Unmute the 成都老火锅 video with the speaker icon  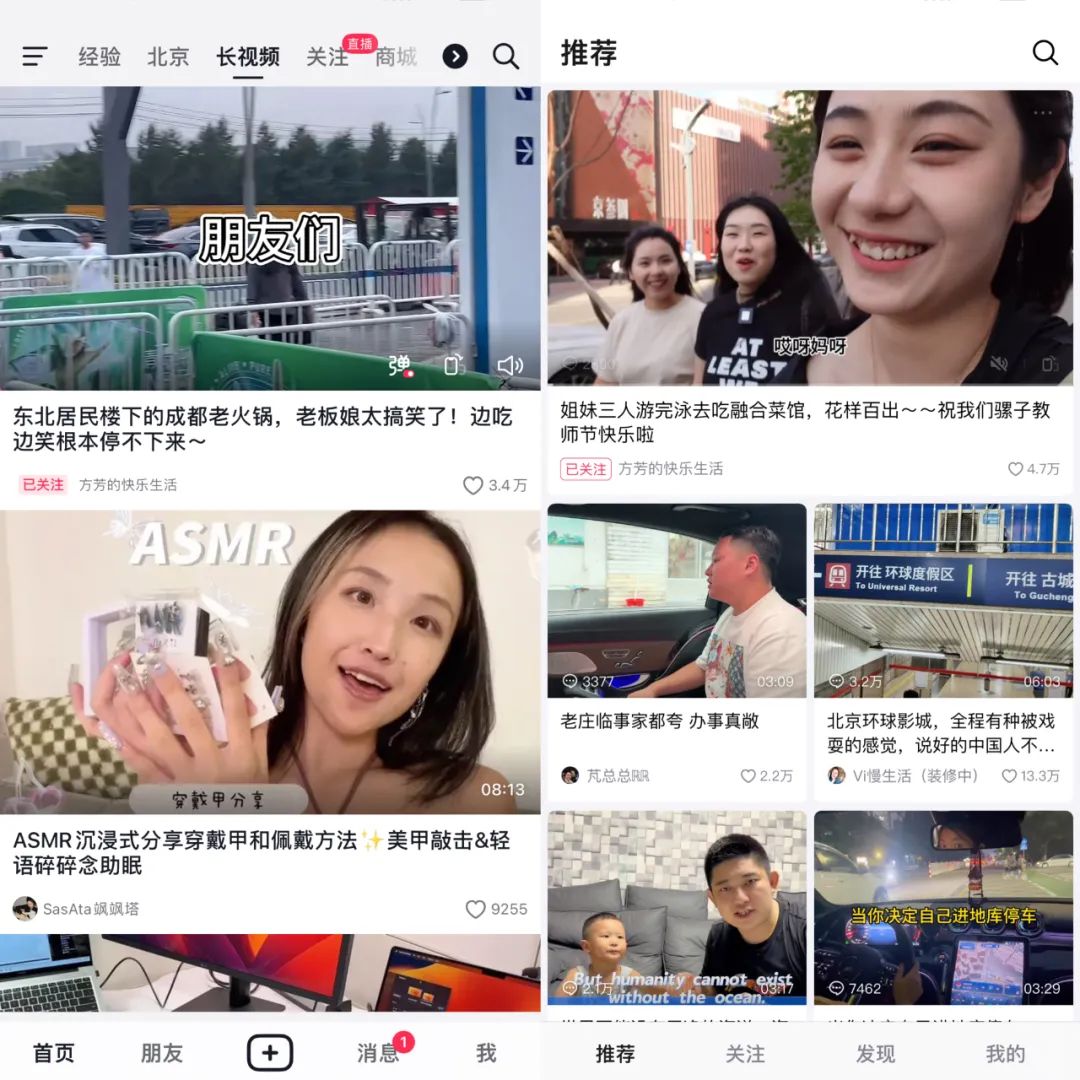(x=510, y=366)
